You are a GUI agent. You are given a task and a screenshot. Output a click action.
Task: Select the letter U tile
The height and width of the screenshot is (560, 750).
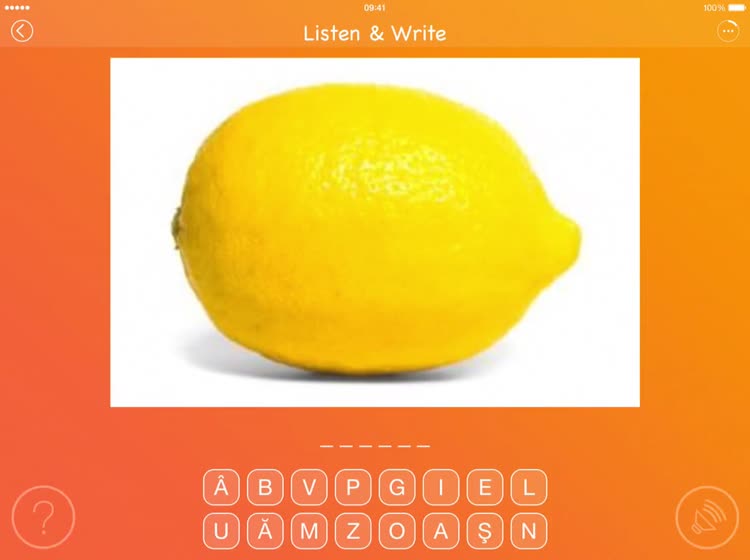(221, 530)
